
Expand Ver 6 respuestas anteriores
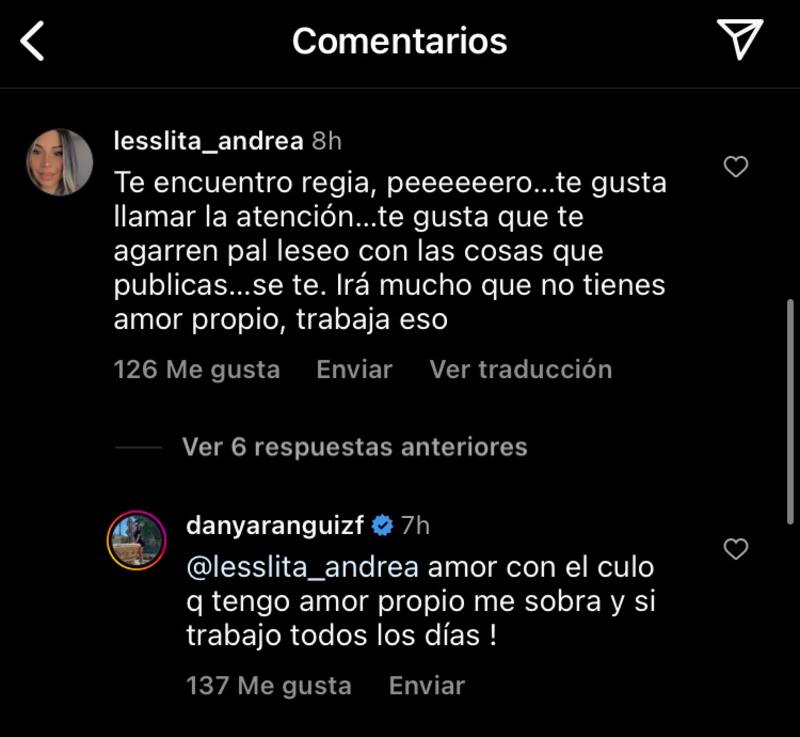[354, 446]
